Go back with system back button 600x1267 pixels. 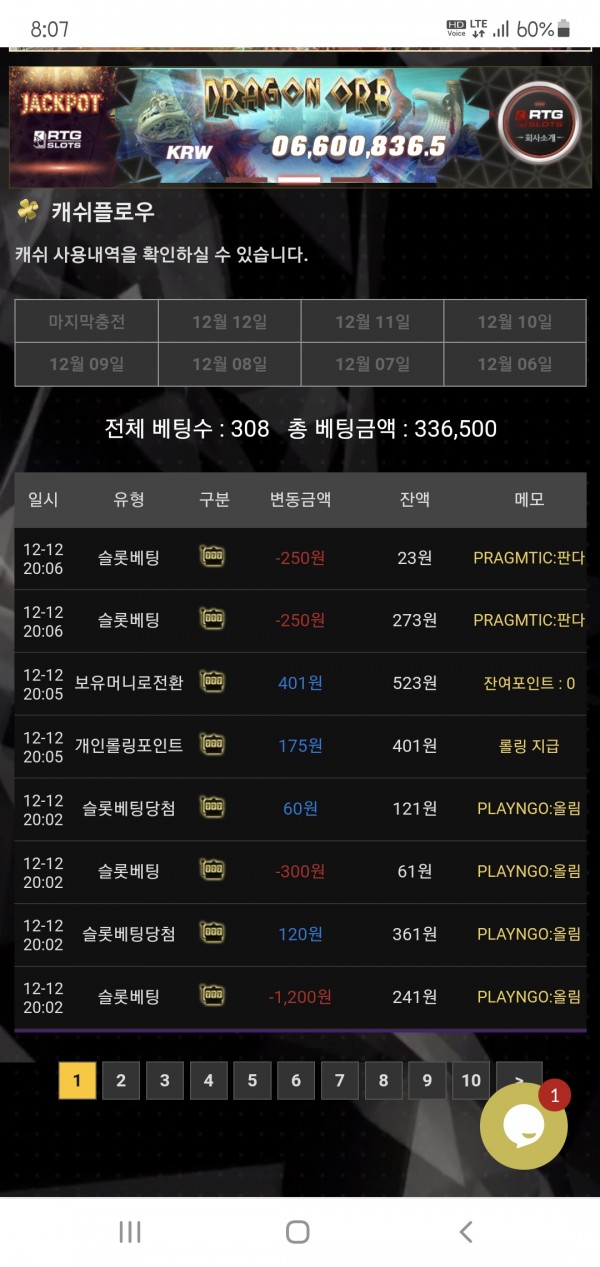465,1232
